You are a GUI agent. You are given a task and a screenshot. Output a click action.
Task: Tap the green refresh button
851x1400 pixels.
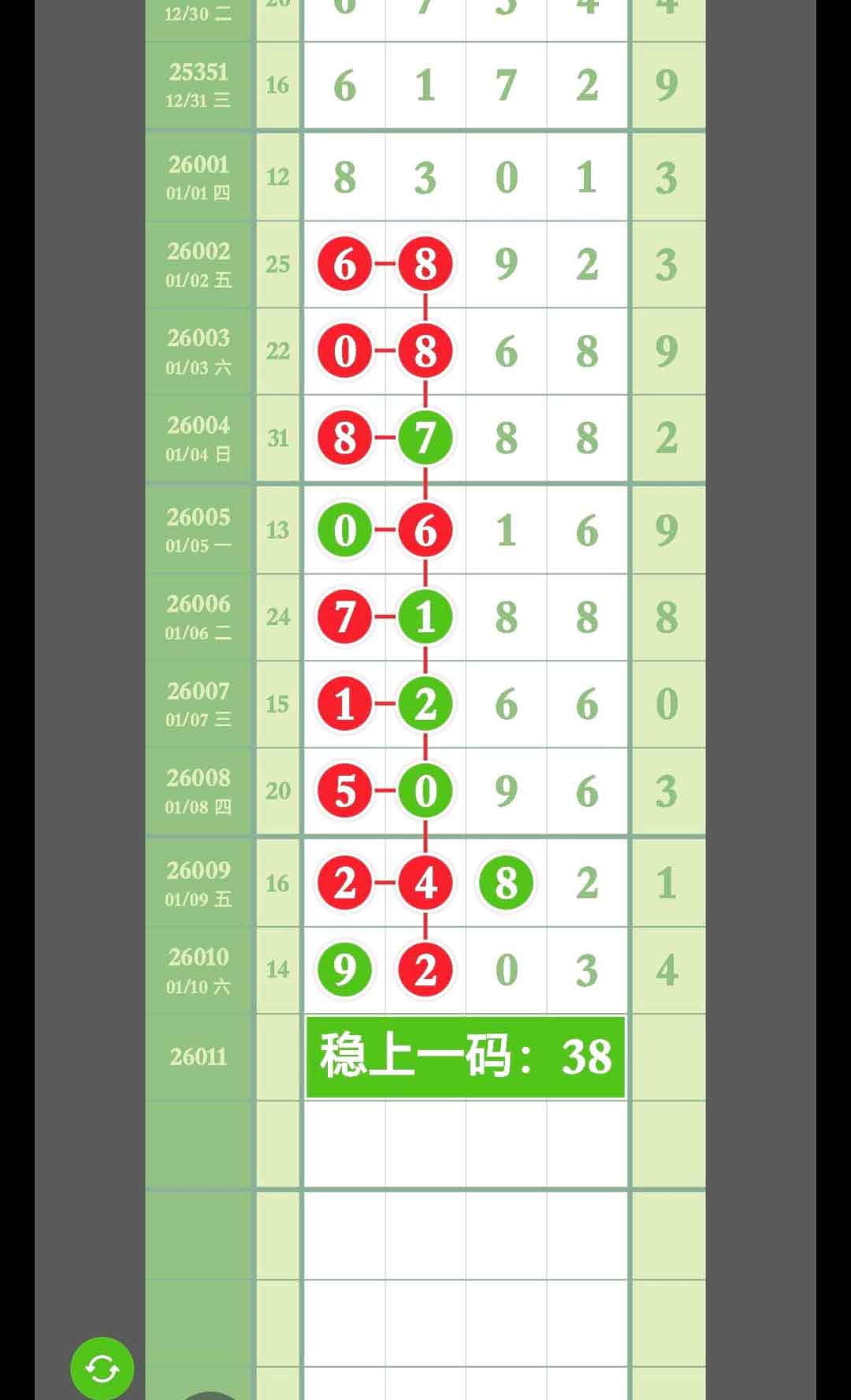[102, 1368]
